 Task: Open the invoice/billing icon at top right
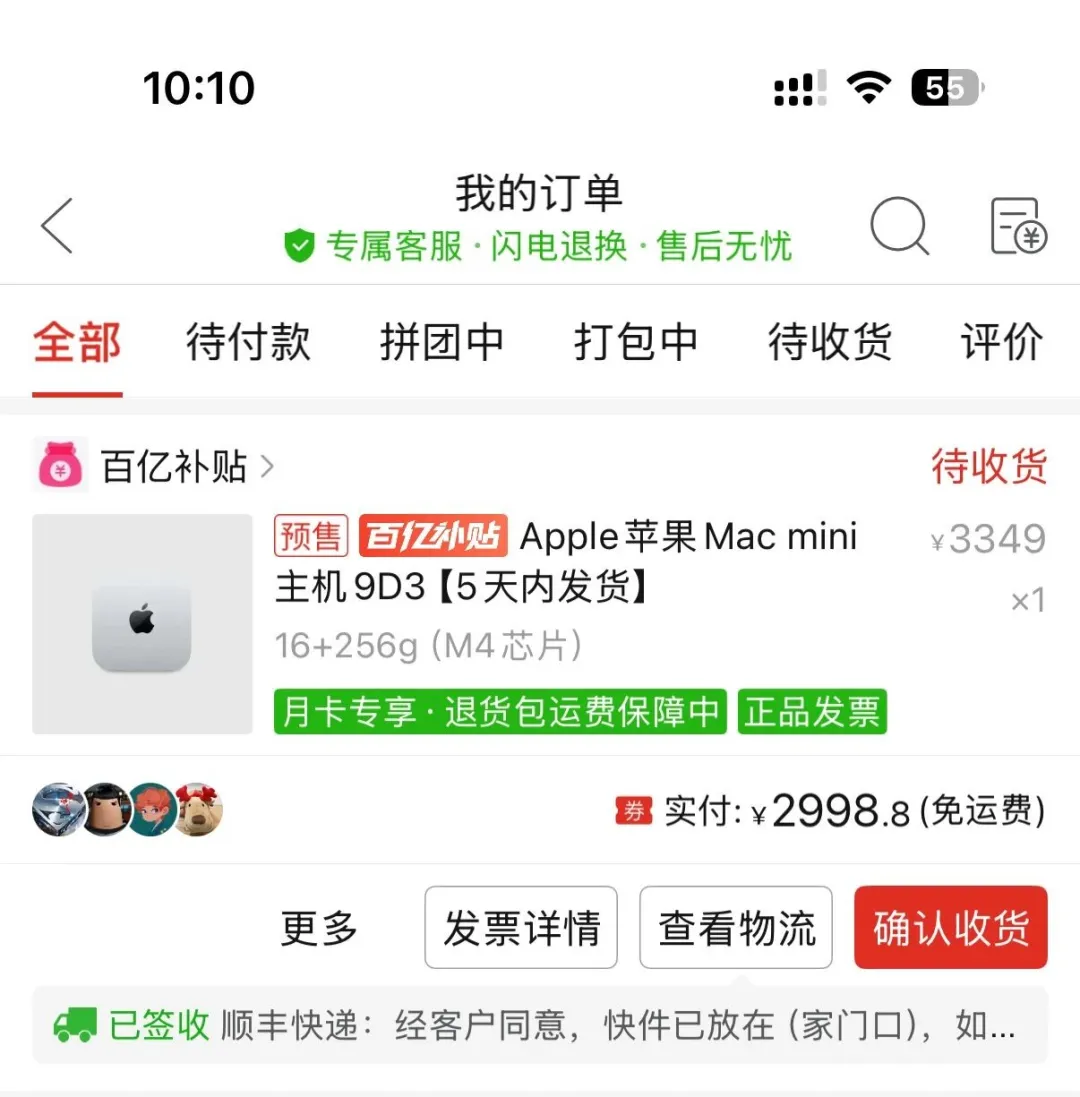coord(1018,227)
